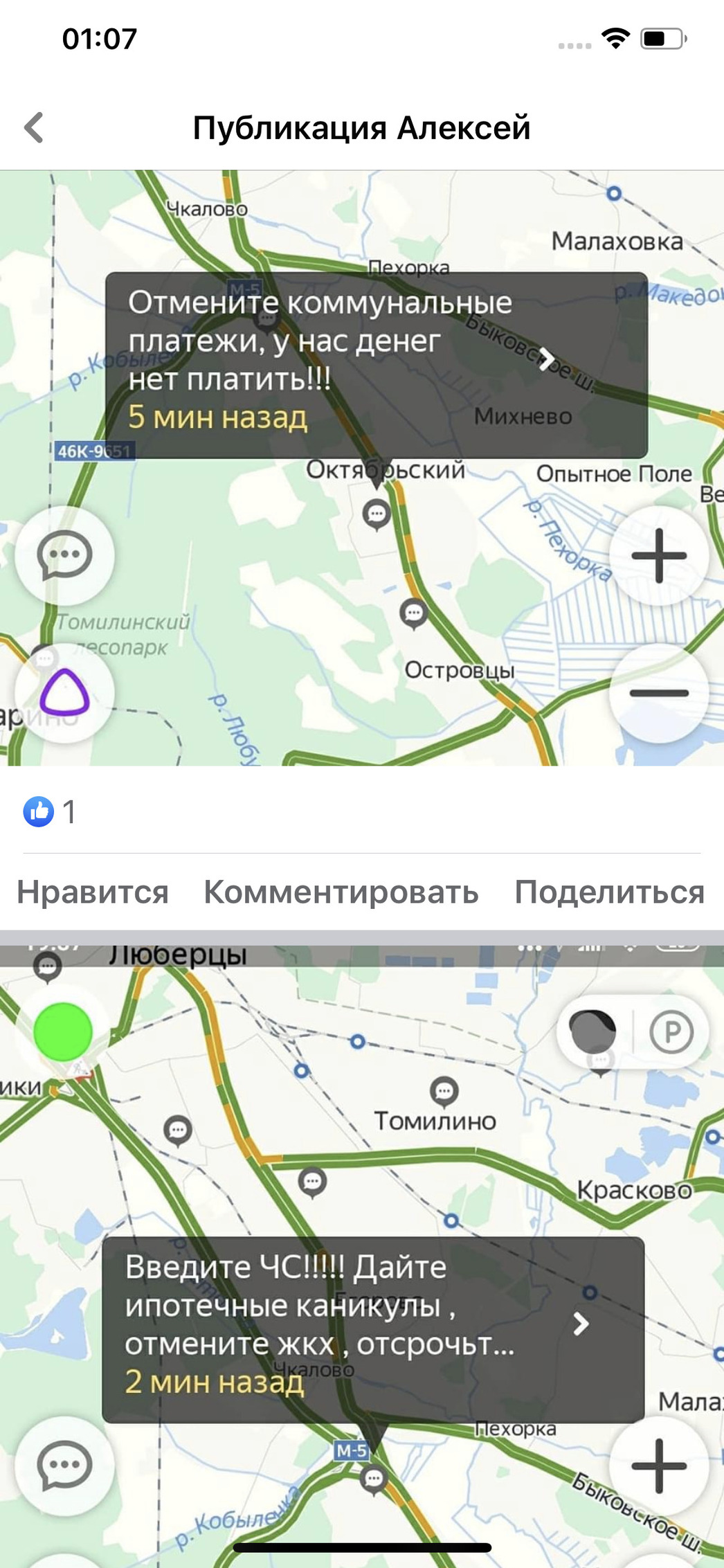Tap Комментировать to comment on the post
724x1568 pixels.
pyautogui.click(x=341, y=892)
